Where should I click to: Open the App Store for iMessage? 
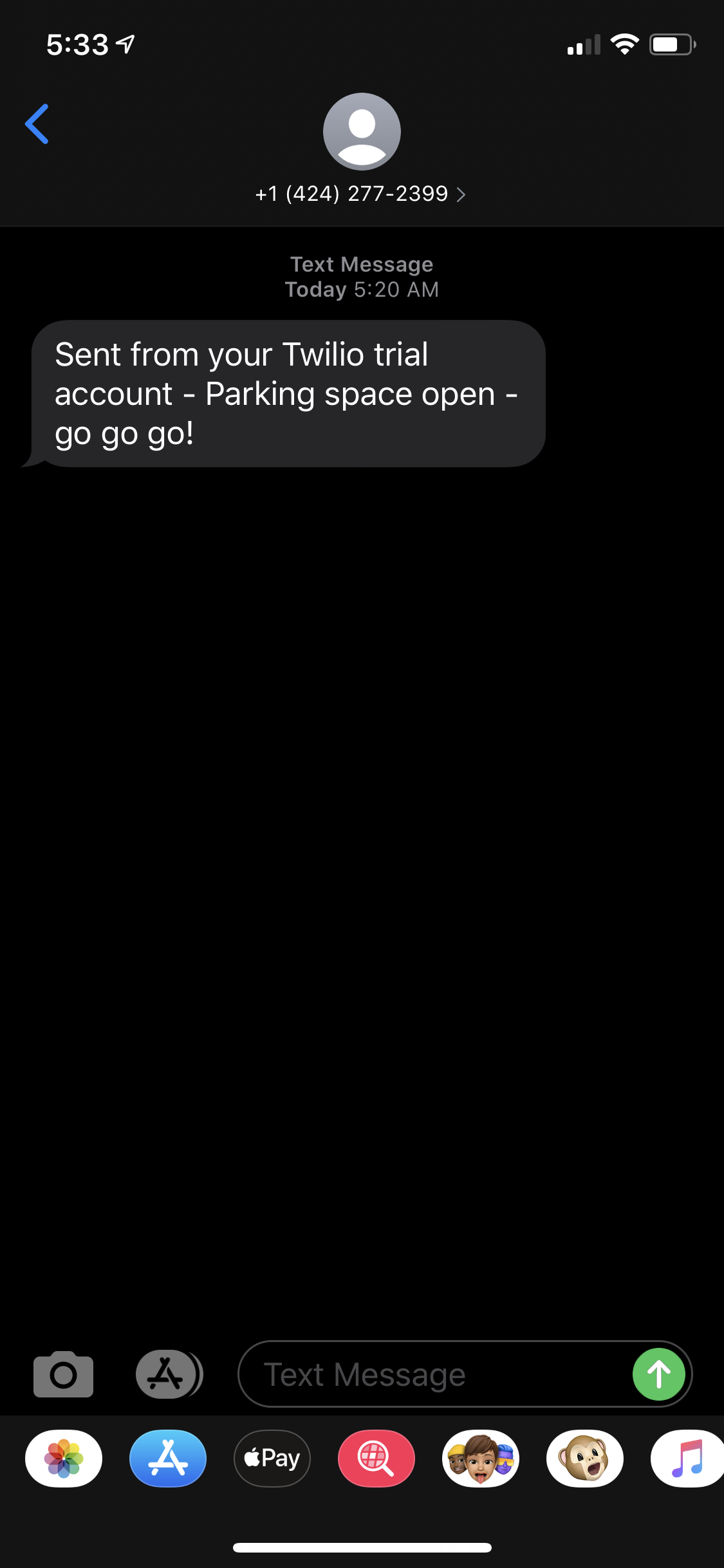[x=168, y=1458]
